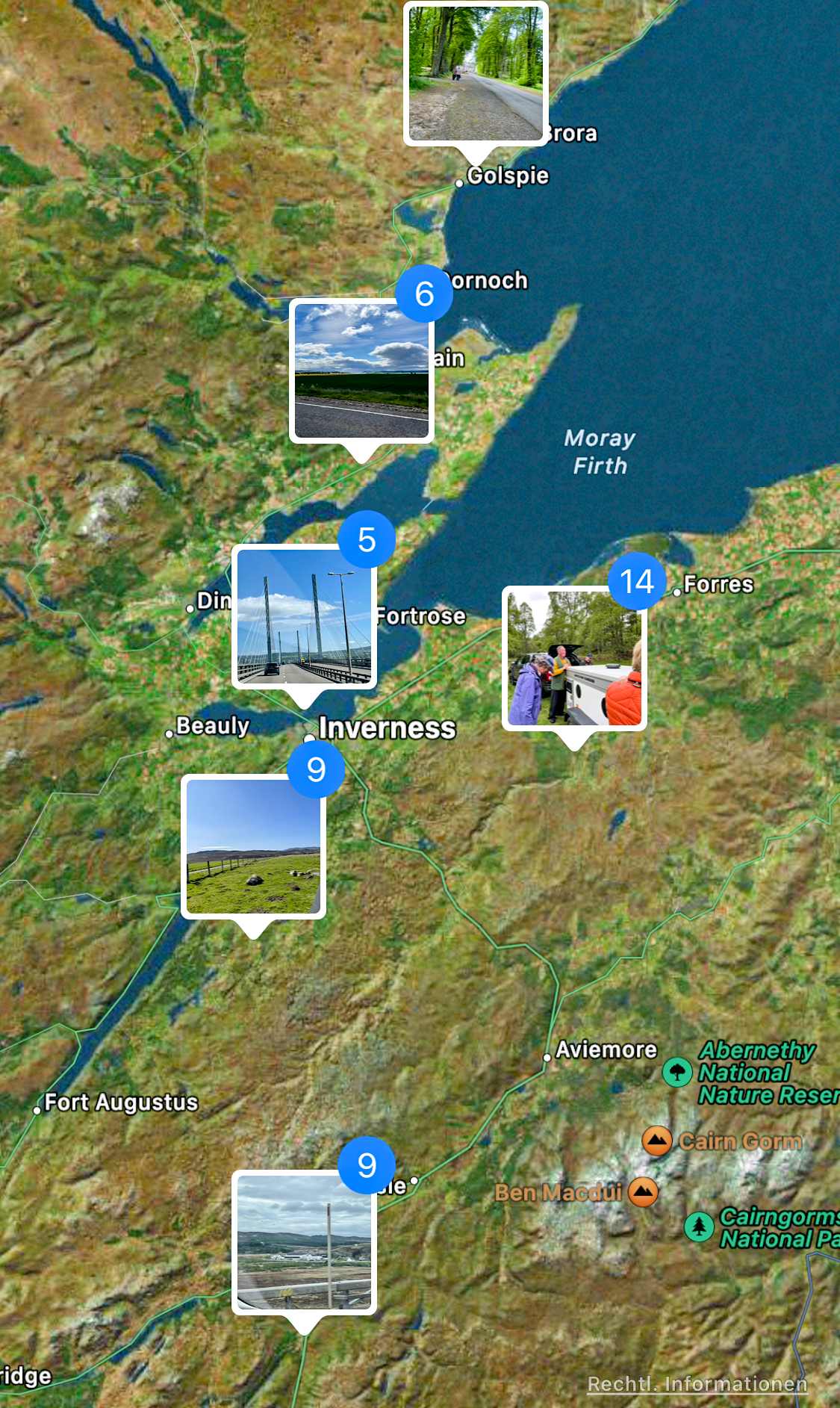Image resolution: width=840 pixels, height=1408 pixels.
Task: Select the Ben Macdui mountain marker
Action: [x=643, y=1191]
